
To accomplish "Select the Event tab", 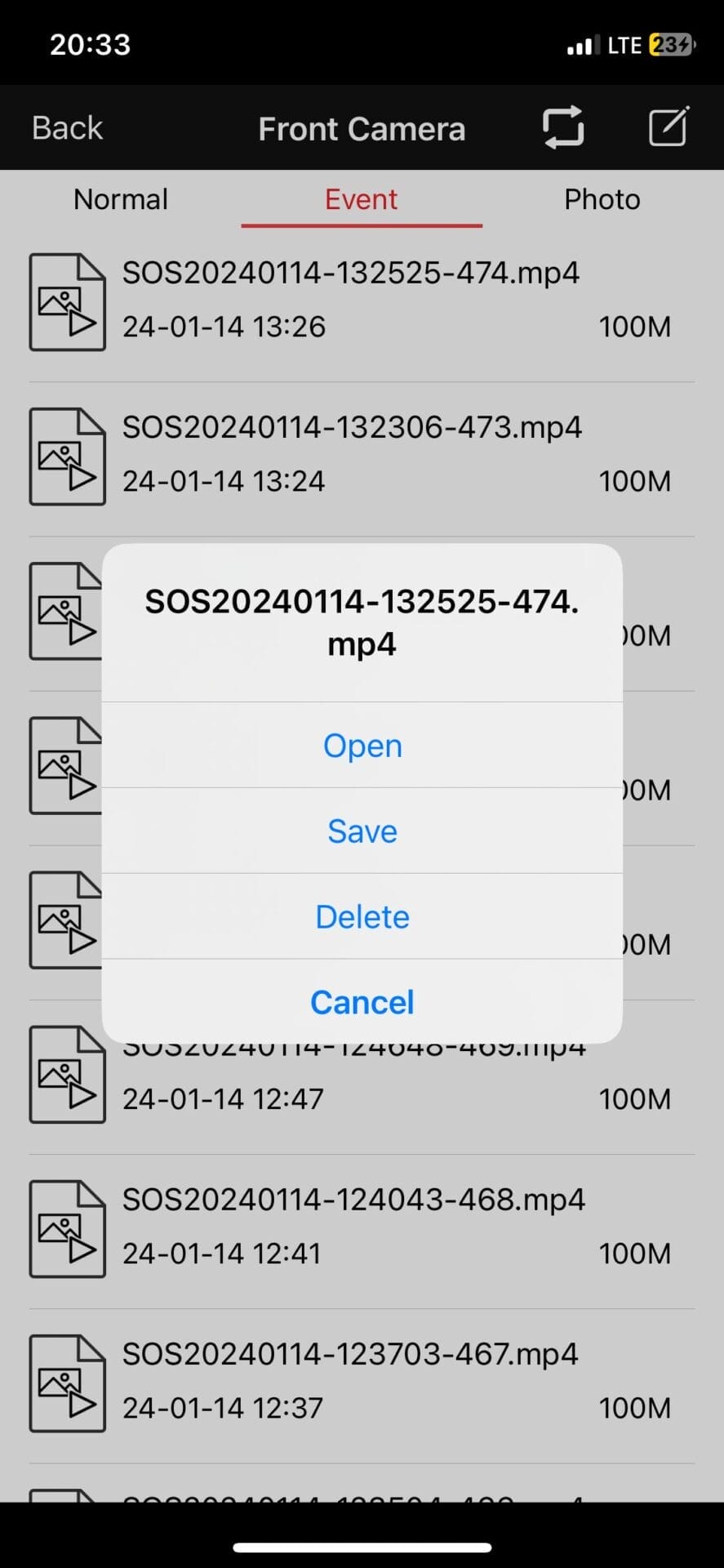I will (362, 199).
